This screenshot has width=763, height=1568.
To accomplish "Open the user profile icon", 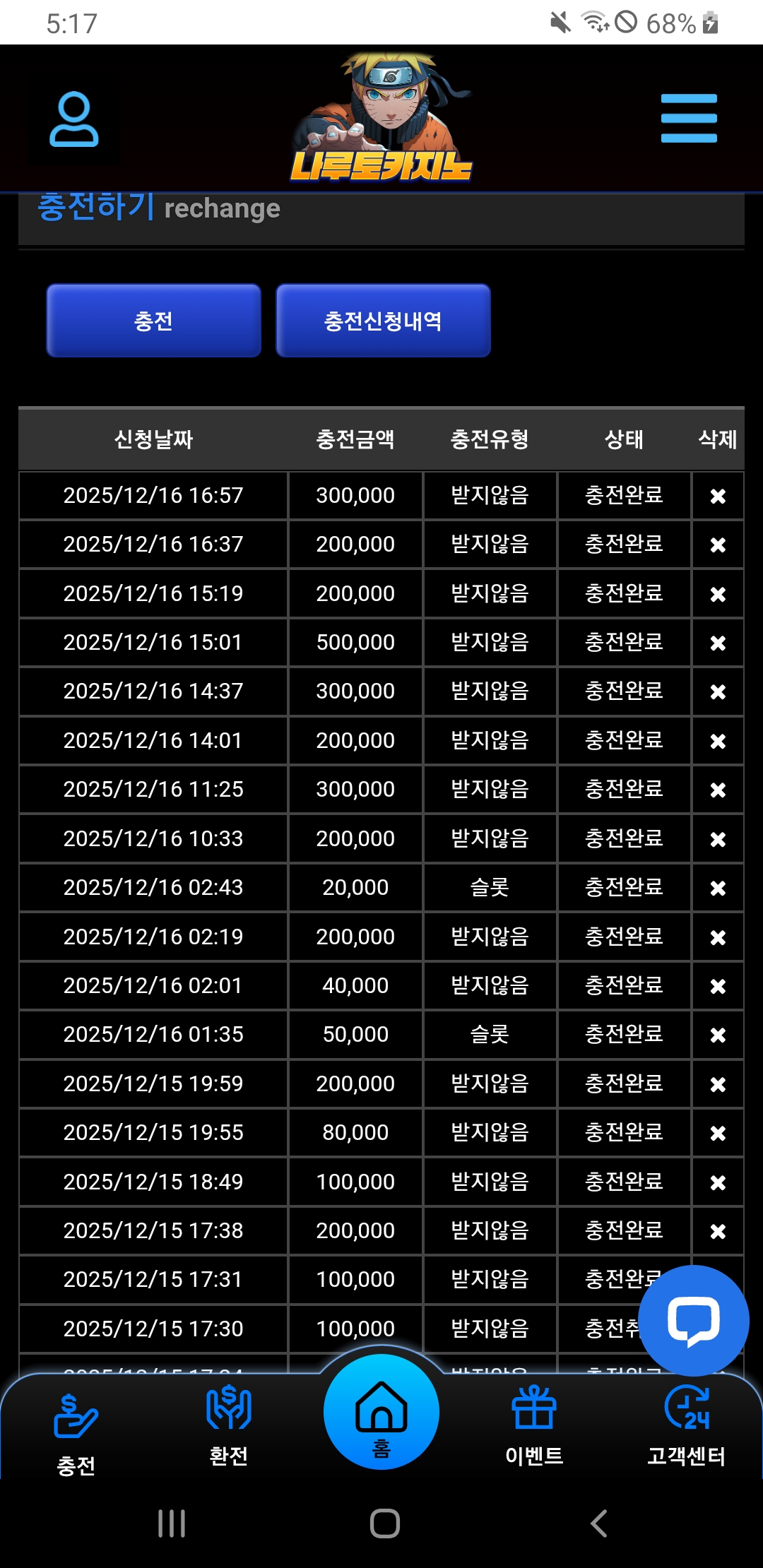I will pos(73,119).
